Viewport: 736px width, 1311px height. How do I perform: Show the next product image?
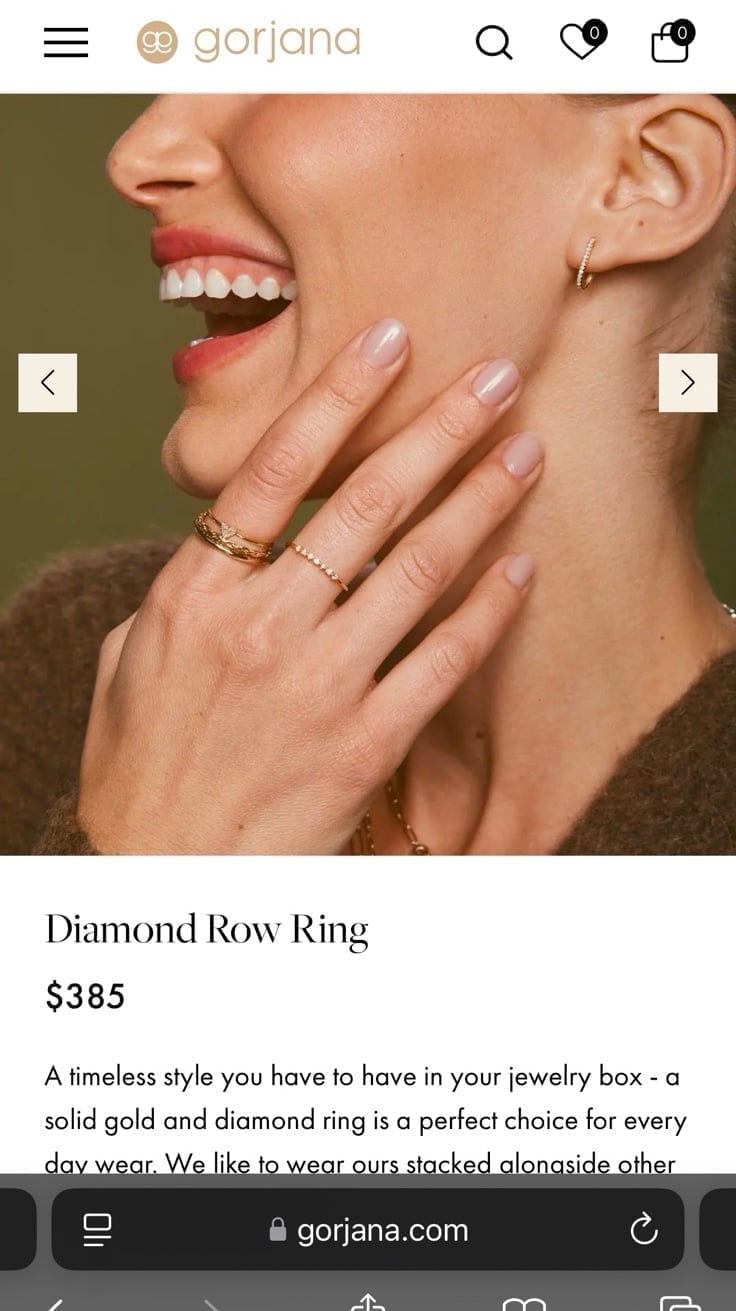[688, 382]
